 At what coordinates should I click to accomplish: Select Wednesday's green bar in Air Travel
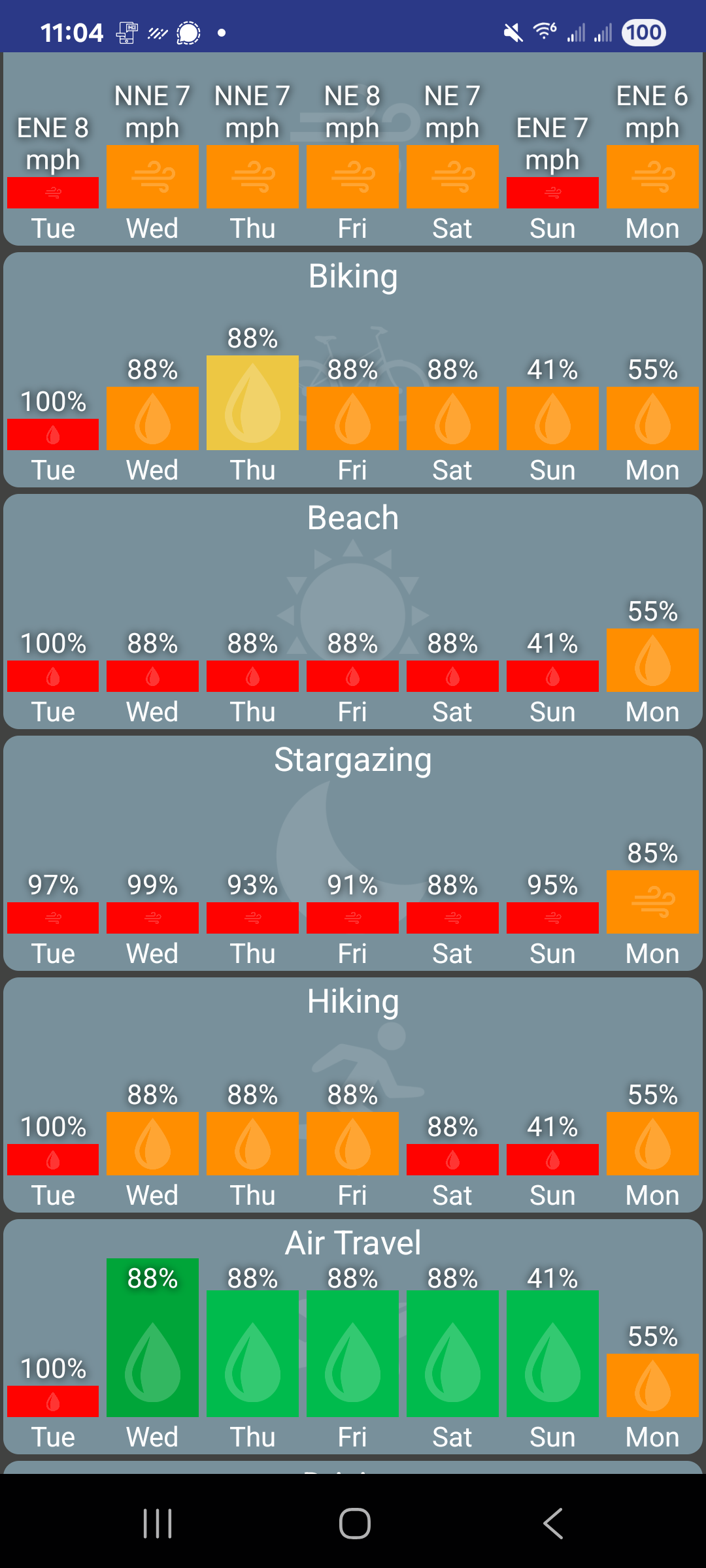pyautogui.click(x=152, y=1337)
